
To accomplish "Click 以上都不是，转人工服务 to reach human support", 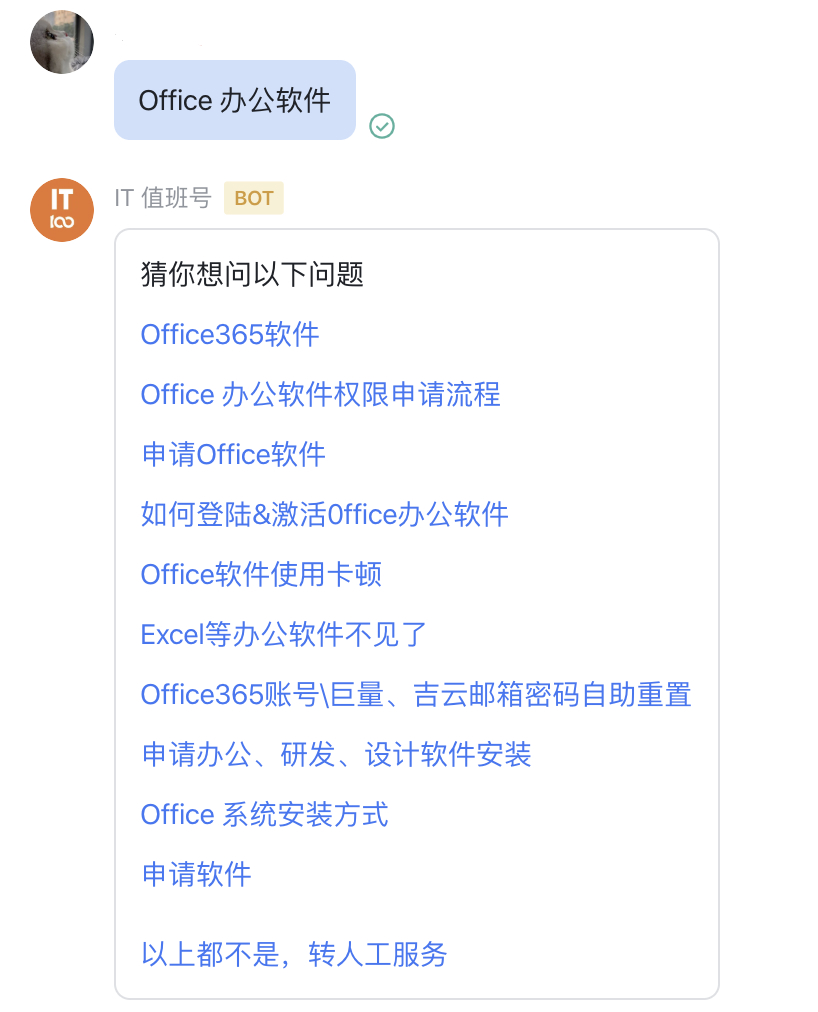I will (x=296, y=955).
